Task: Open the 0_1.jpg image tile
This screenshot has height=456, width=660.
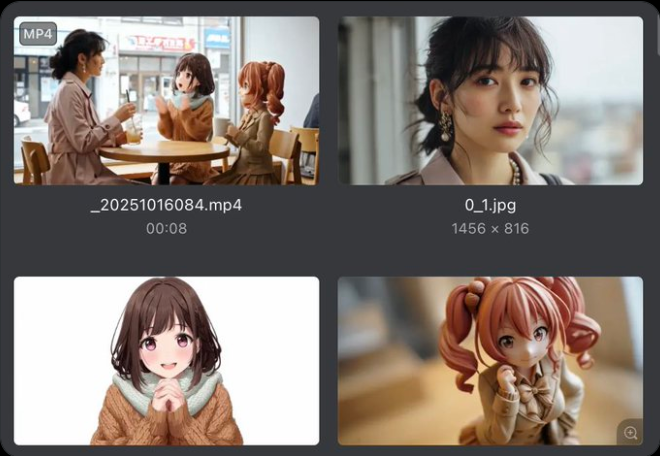Action: click(490, 101)
